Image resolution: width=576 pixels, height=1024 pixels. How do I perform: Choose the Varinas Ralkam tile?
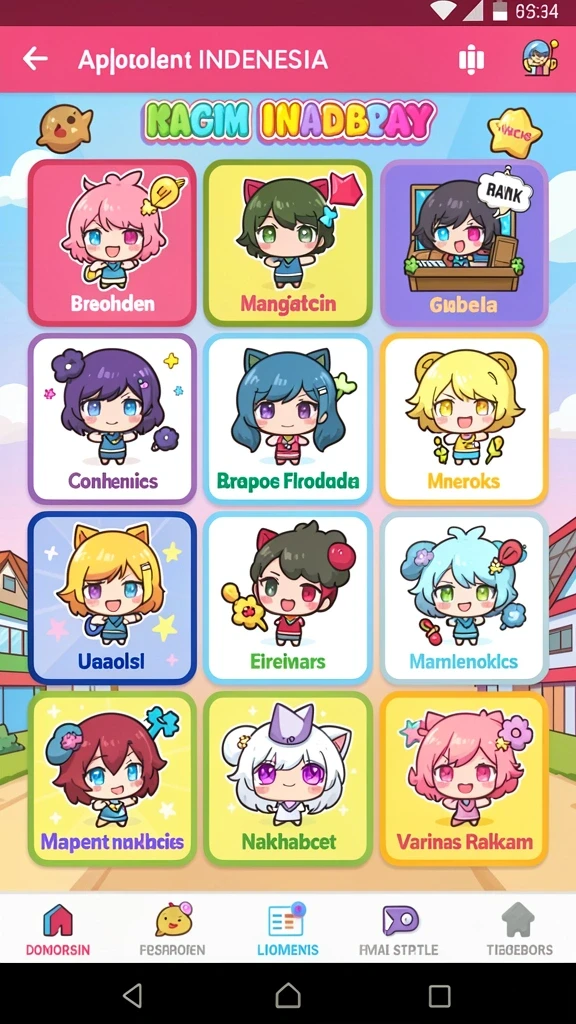(x=464, y=778)
